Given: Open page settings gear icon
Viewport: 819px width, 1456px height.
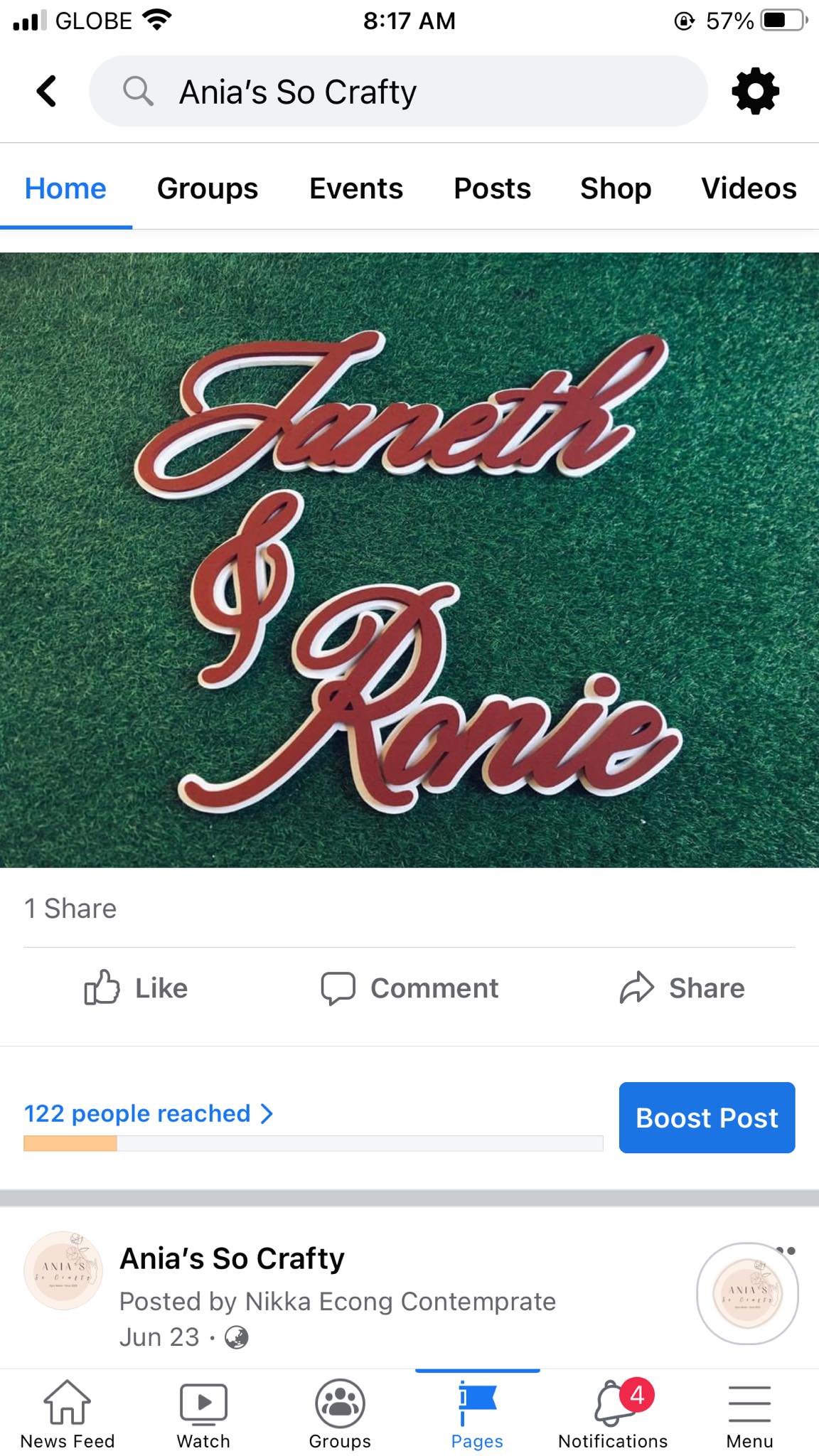Looking at the screenshot, I should 755,91.
